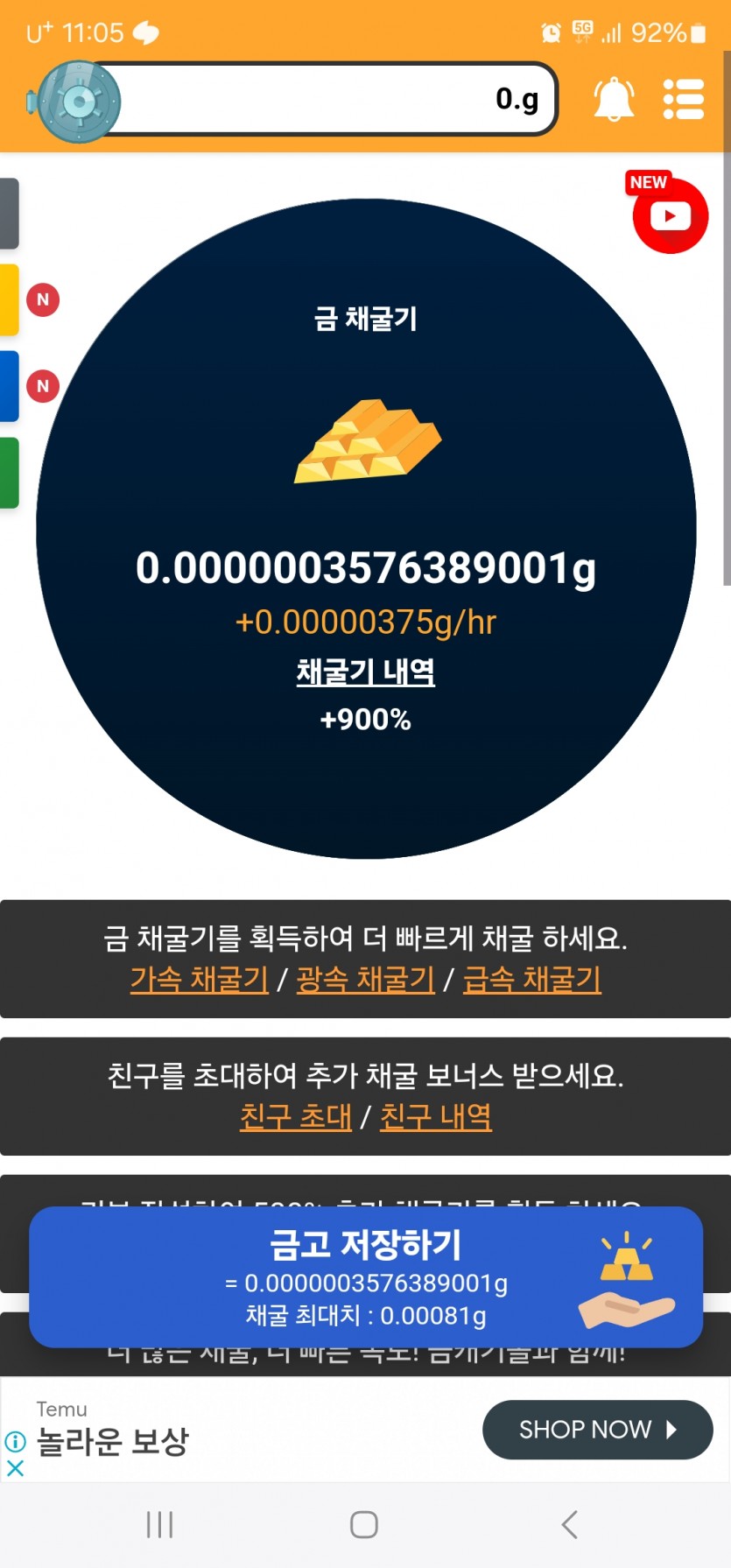View 친구 내역 link

click(436, 1115)
